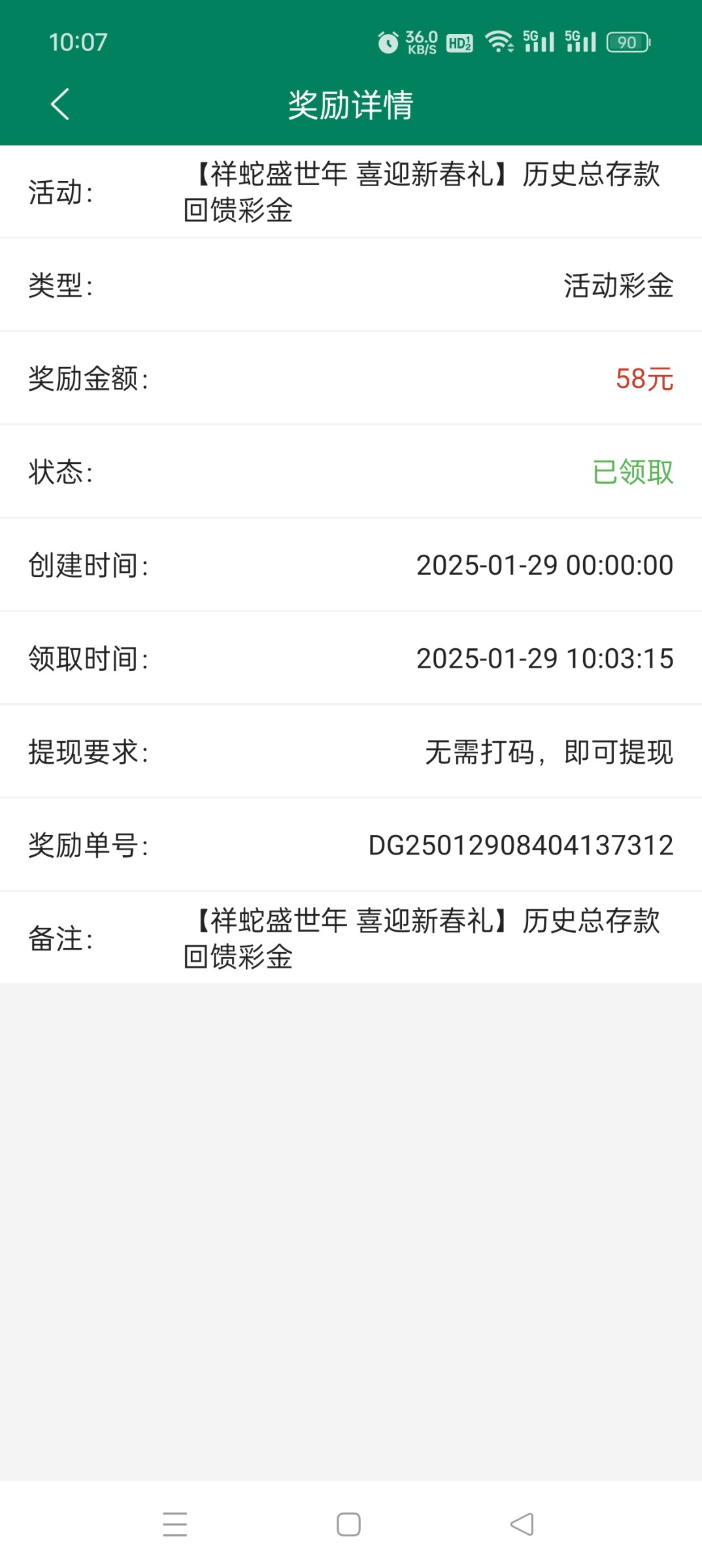Tap the system back triangle button
702x1568 pixels.
(522, 1524)
